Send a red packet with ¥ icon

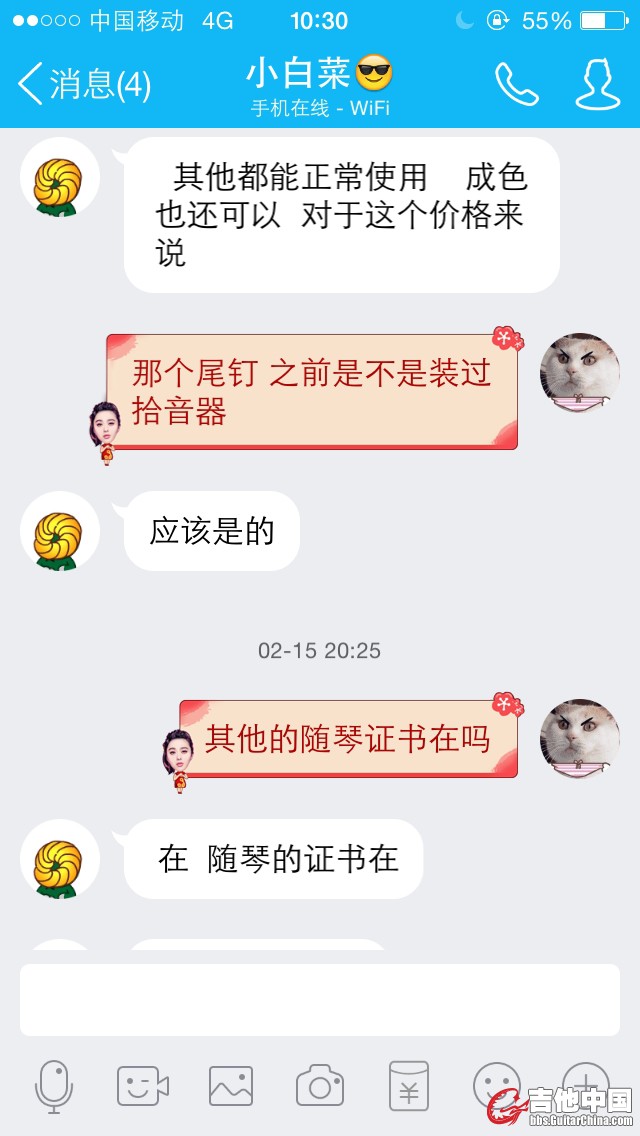(x=408, y=1086)
